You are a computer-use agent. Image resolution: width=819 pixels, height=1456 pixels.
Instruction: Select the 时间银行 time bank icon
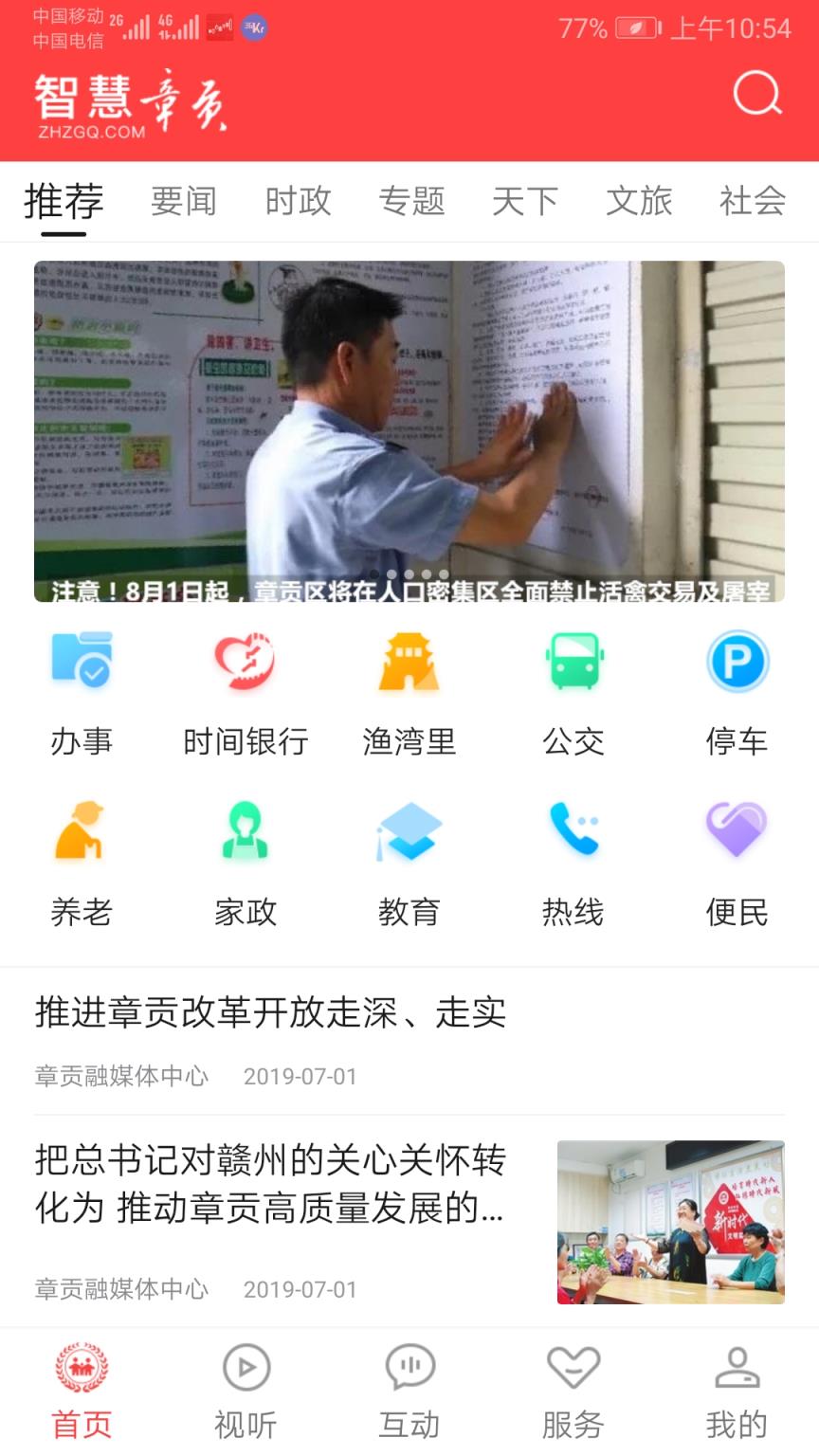click(245, 662)
